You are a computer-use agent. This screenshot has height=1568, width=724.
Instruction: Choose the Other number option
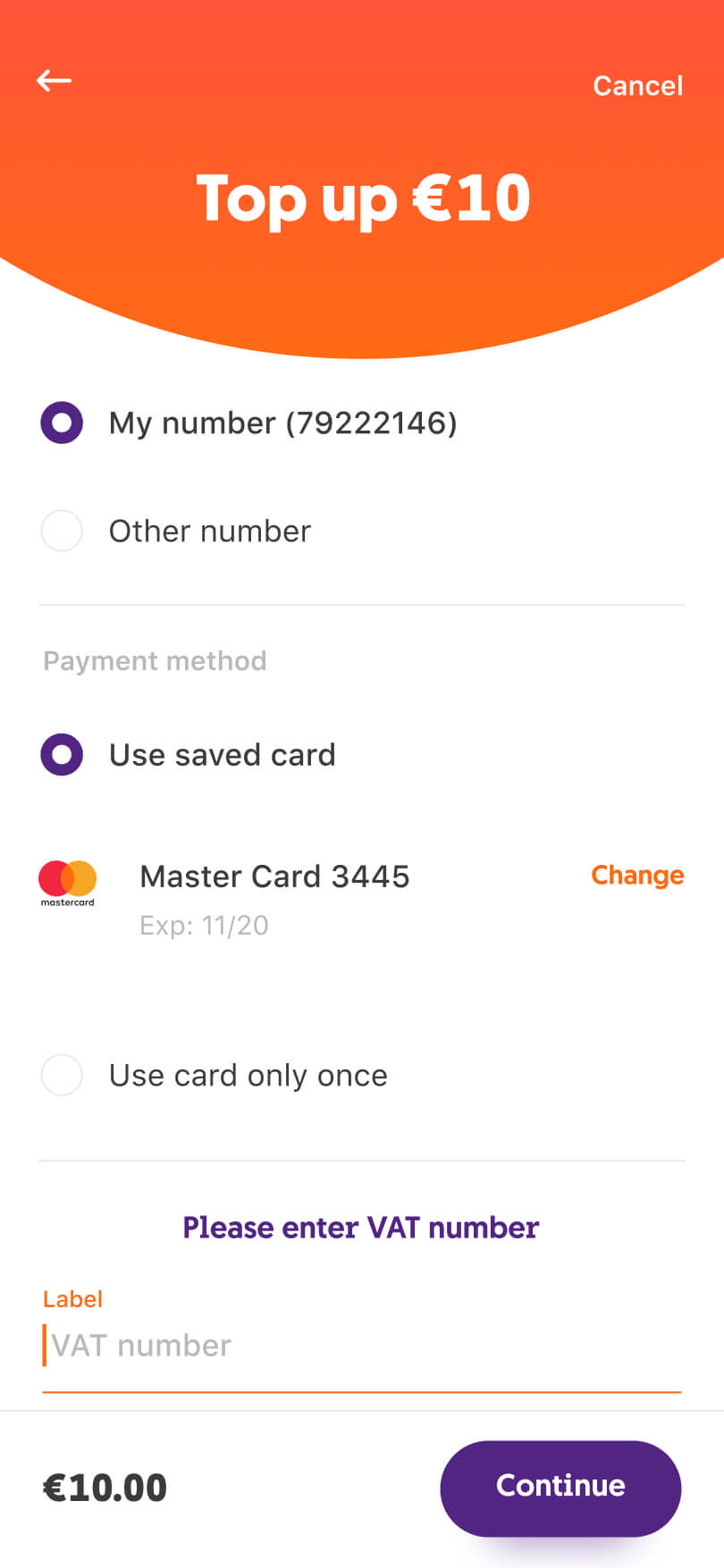62,531
